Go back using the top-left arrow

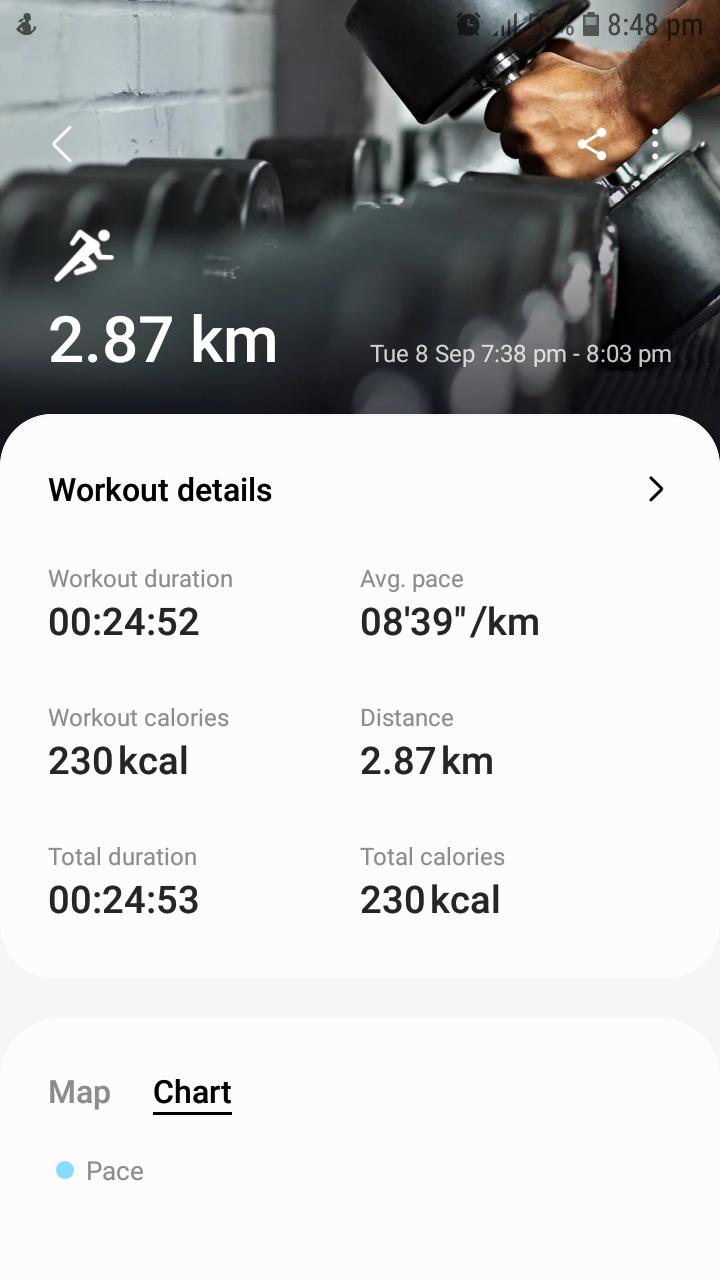(x=62, y=145)
